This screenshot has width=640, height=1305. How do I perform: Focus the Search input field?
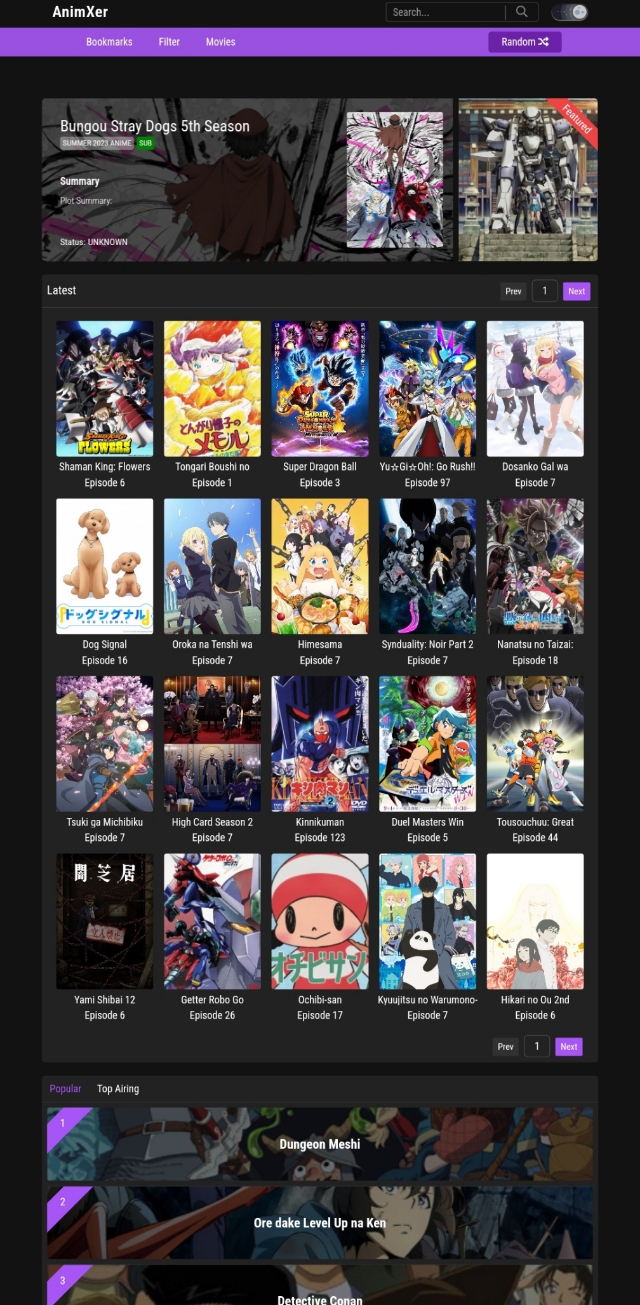(x=445, y=12)
